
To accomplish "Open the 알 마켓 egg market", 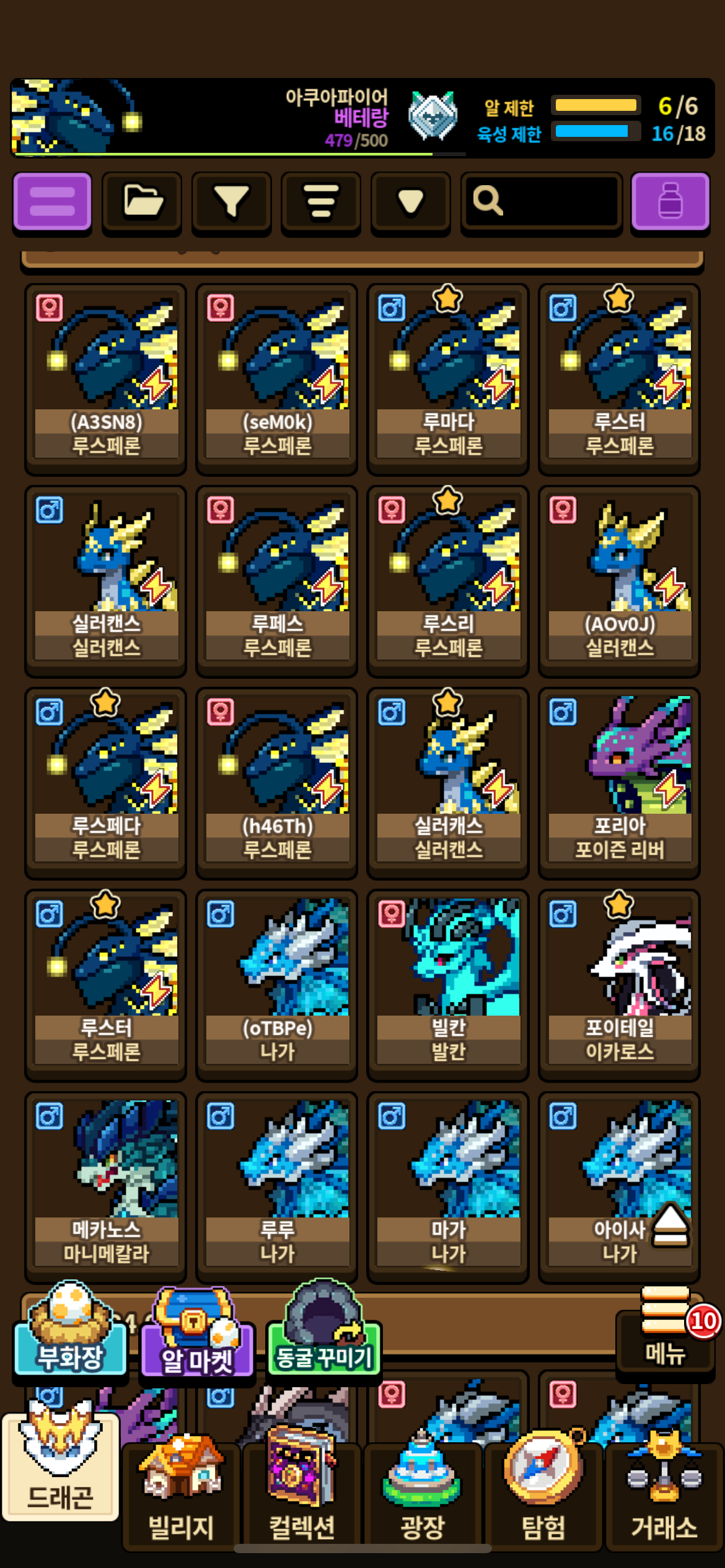I will click(x=197, y=1338).
